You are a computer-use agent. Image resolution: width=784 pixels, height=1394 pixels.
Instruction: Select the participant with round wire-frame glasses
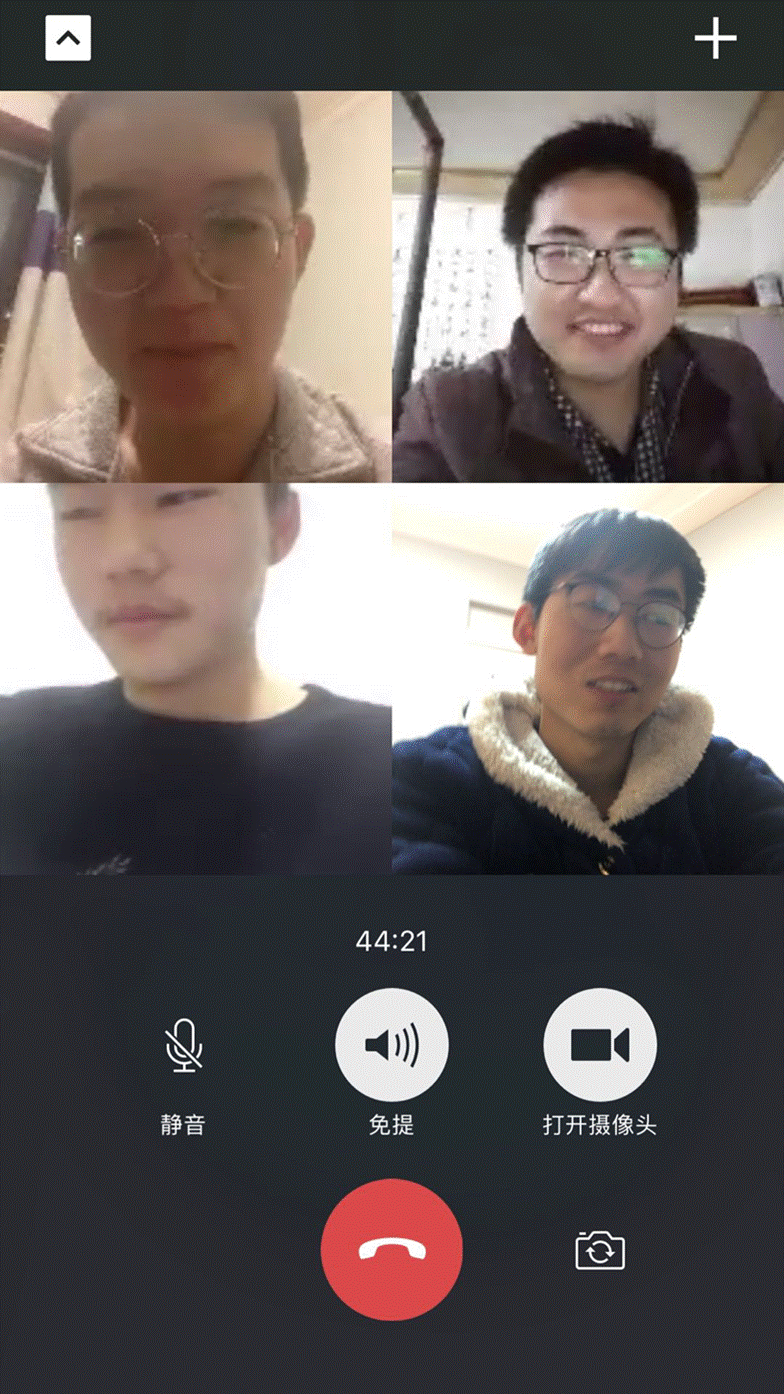(x=195, y=287)
